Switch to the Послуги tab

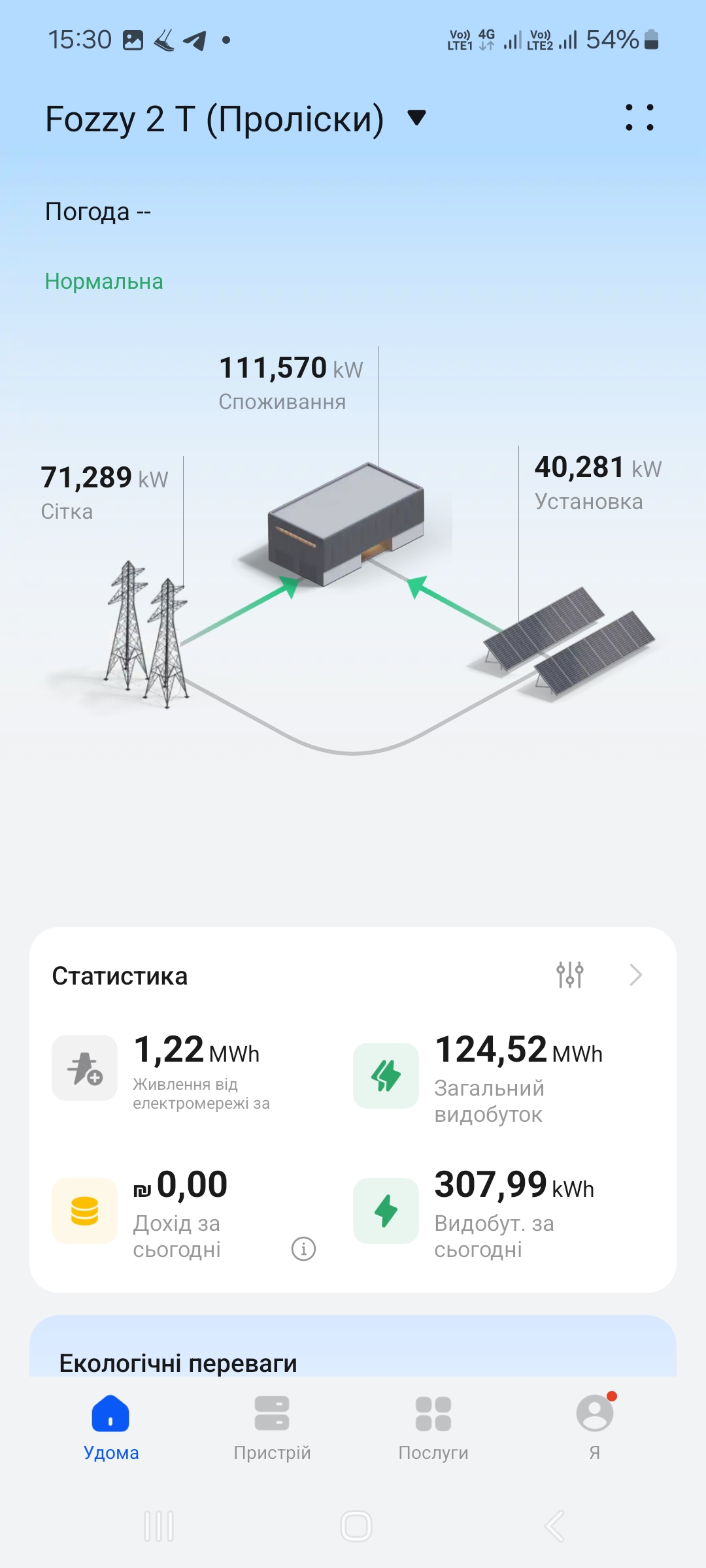pyautogui.click(x=433, y=1428)
